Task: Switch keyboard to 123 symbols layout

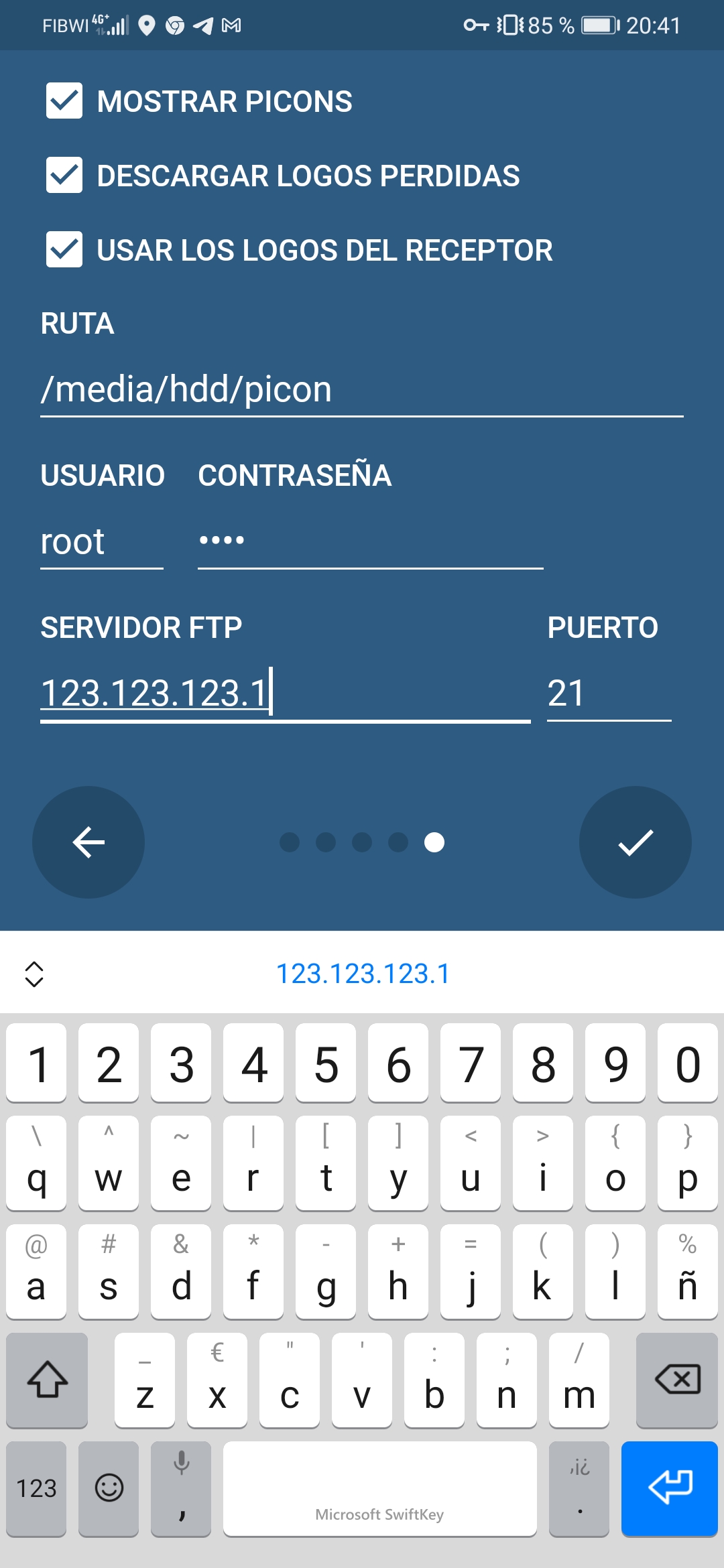Action: [36, 1488]
